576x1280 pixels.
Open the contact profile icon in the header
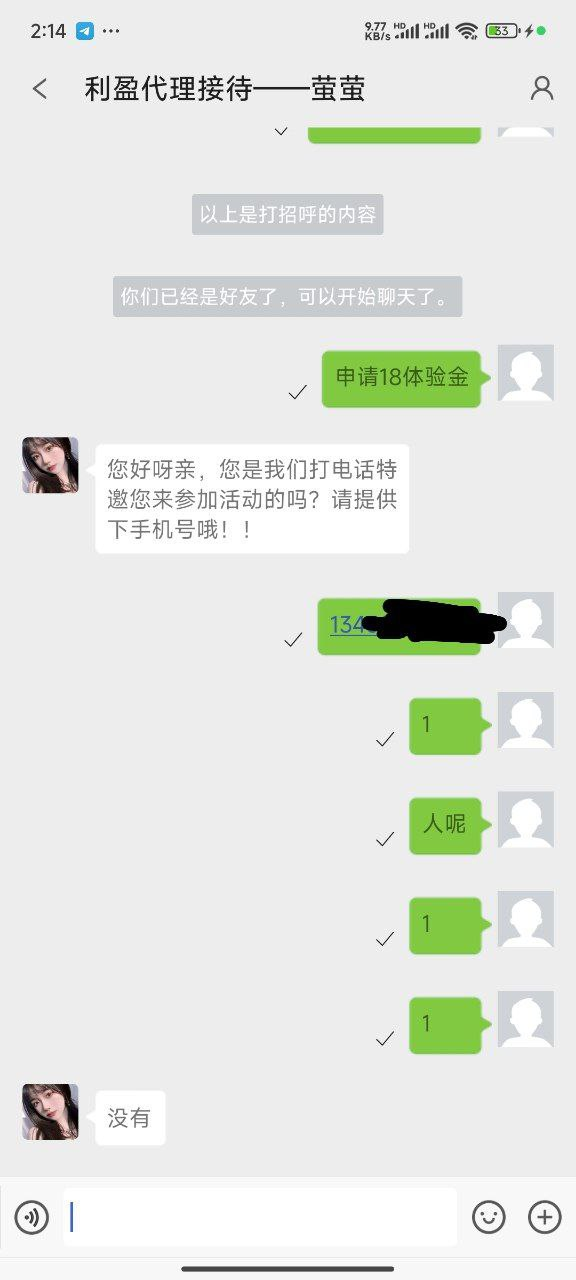(541, 88)
